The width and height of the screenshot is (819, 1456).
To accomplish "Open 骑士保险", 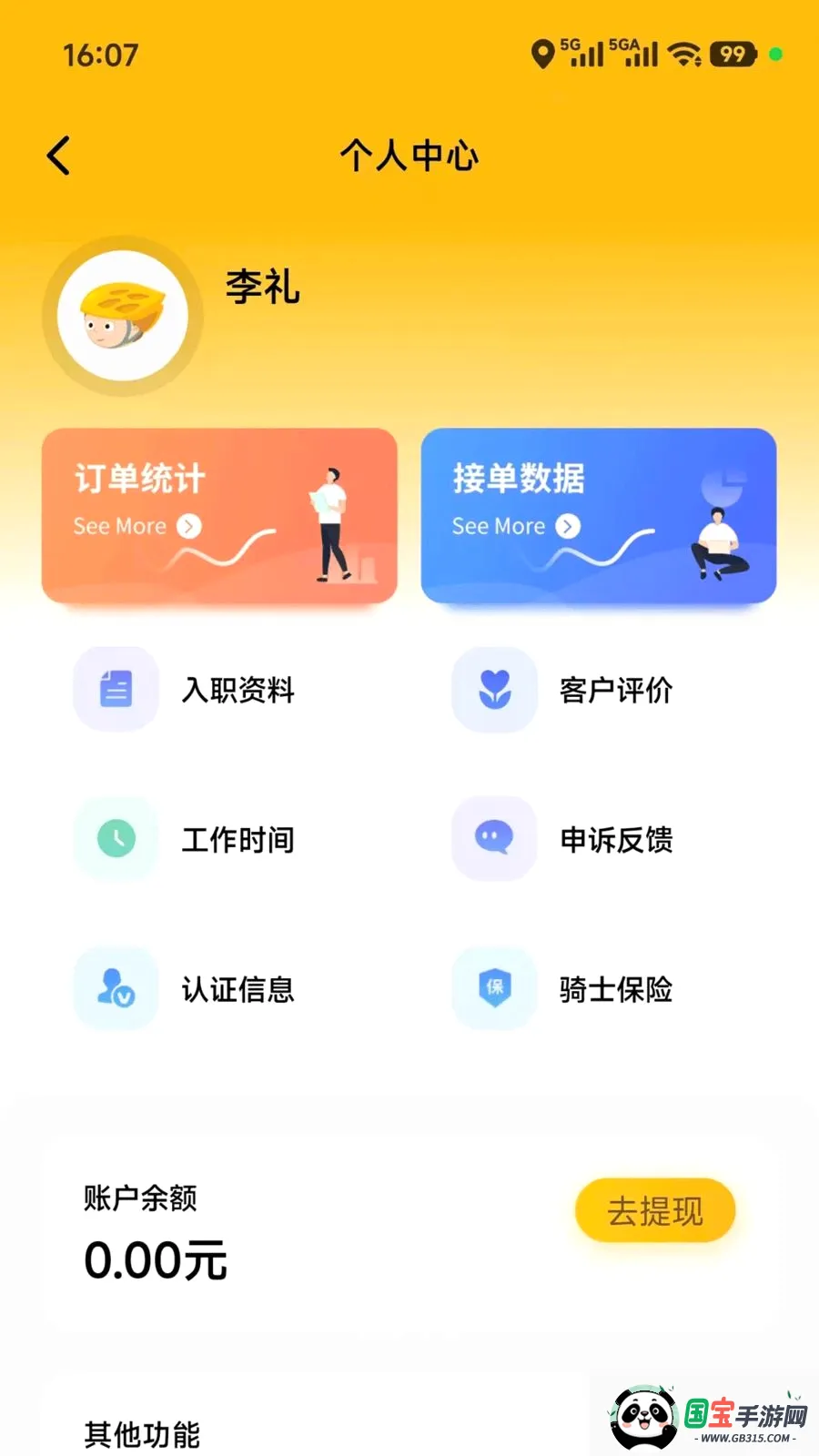I will (562, 988).
